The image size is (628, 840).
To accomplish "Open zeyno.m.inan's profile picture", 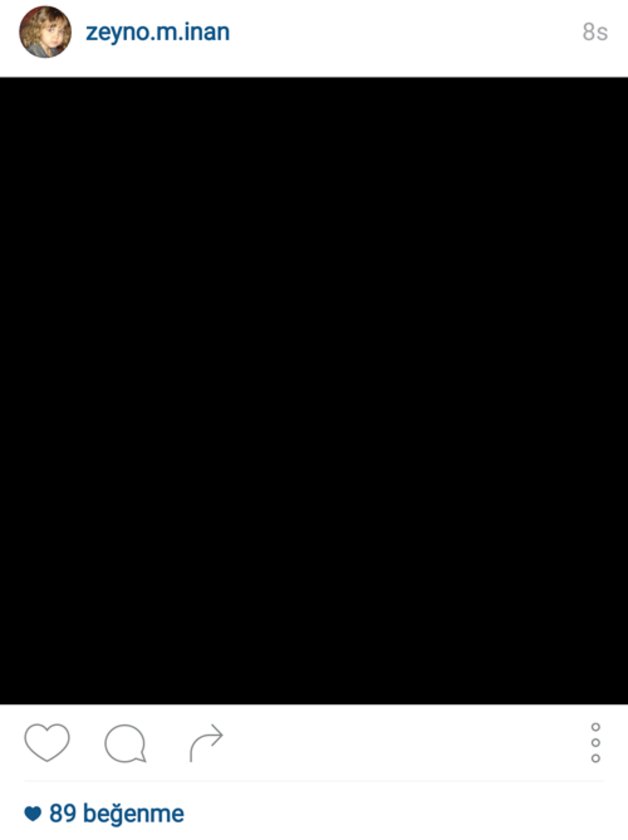I will click(45, 32).
